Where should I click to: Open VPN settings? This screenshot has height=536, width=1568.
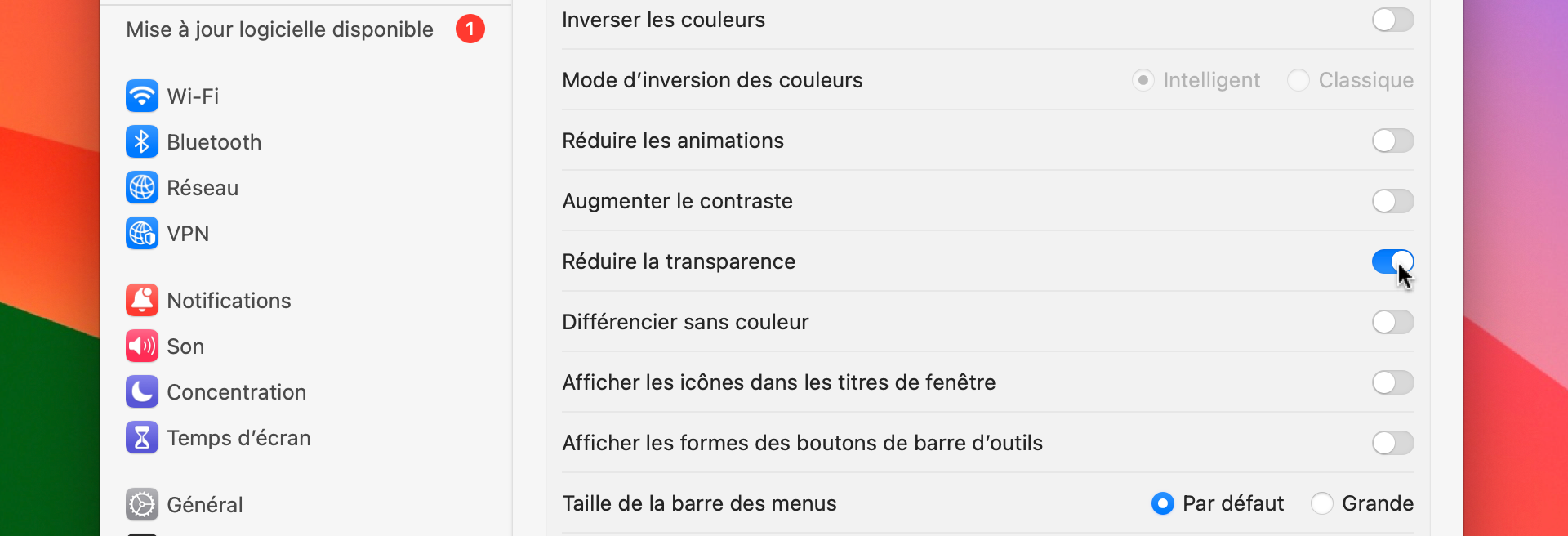(188, 234)
